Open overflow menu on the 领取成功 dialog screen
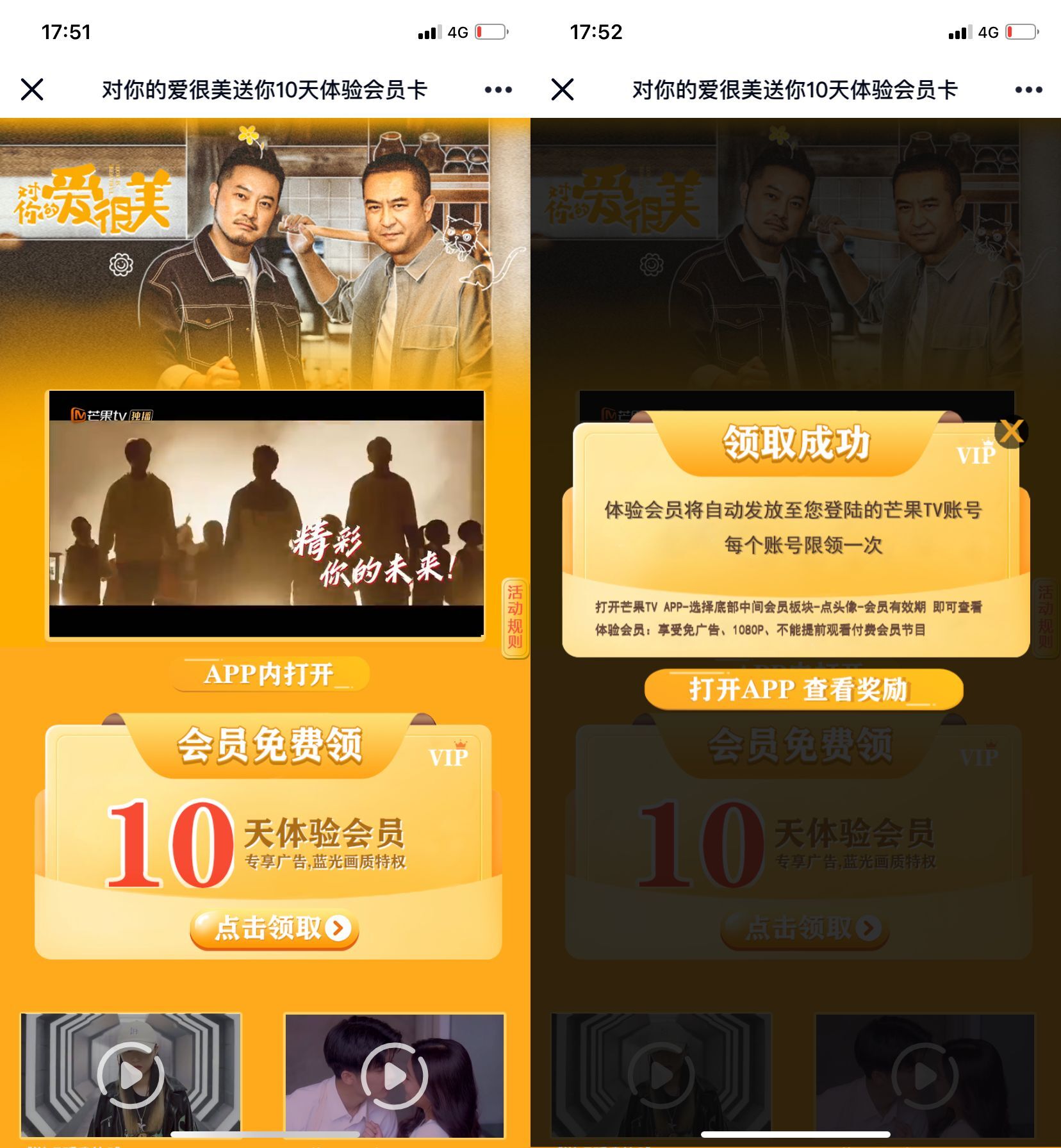 [x=1028, y=90]
